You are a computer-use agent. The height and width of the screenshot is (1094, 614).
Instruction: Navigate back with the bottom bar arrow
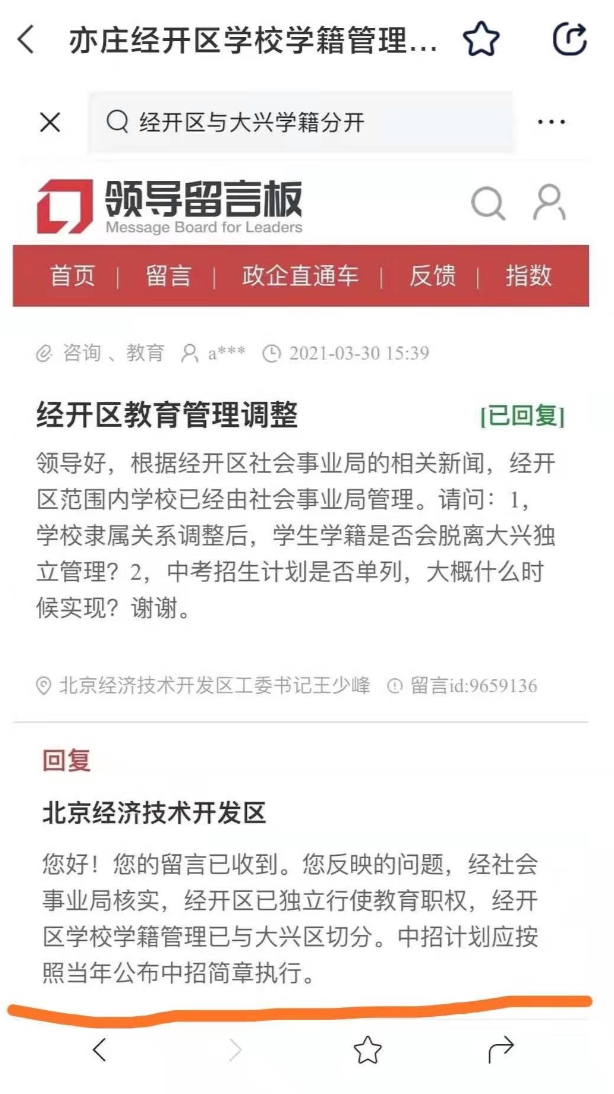[100, 1049]
